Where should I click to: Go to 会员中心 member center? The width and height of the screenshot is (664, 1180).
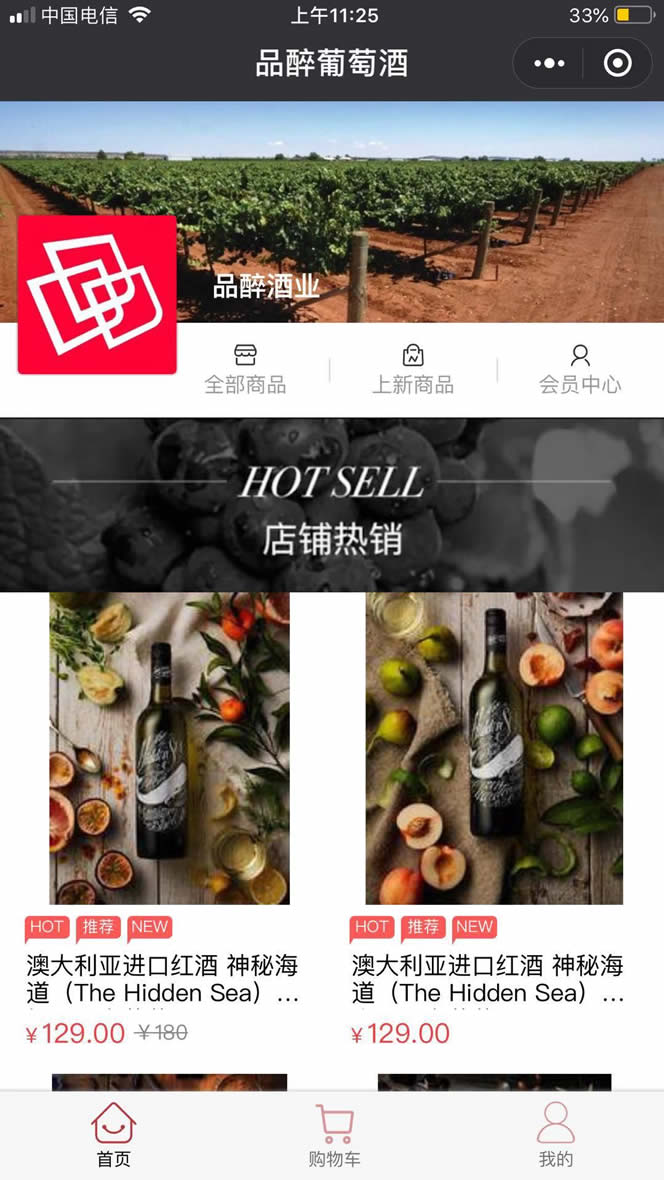pyautogui.click(x=580, y=369)
